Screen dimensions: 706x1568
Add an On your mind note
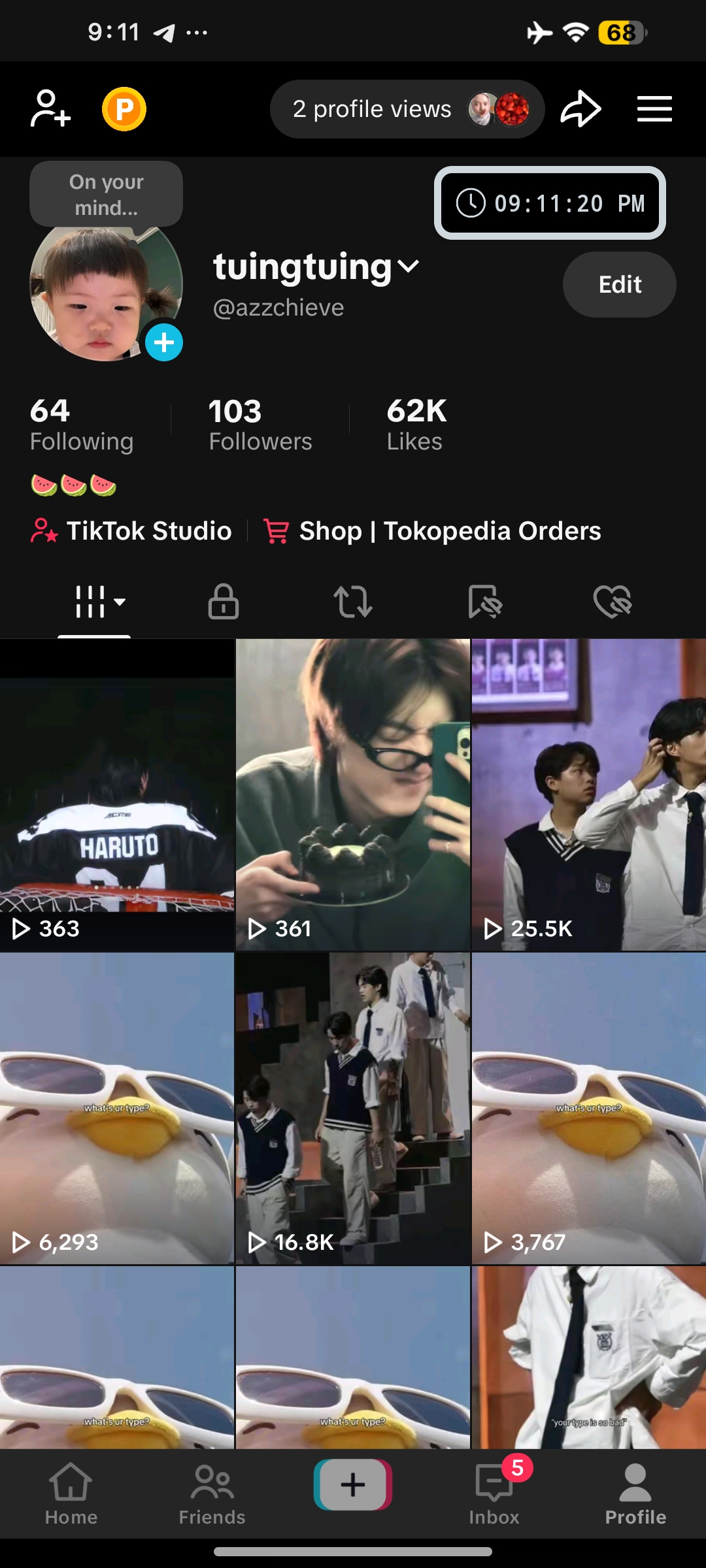[x=106, y=195]
